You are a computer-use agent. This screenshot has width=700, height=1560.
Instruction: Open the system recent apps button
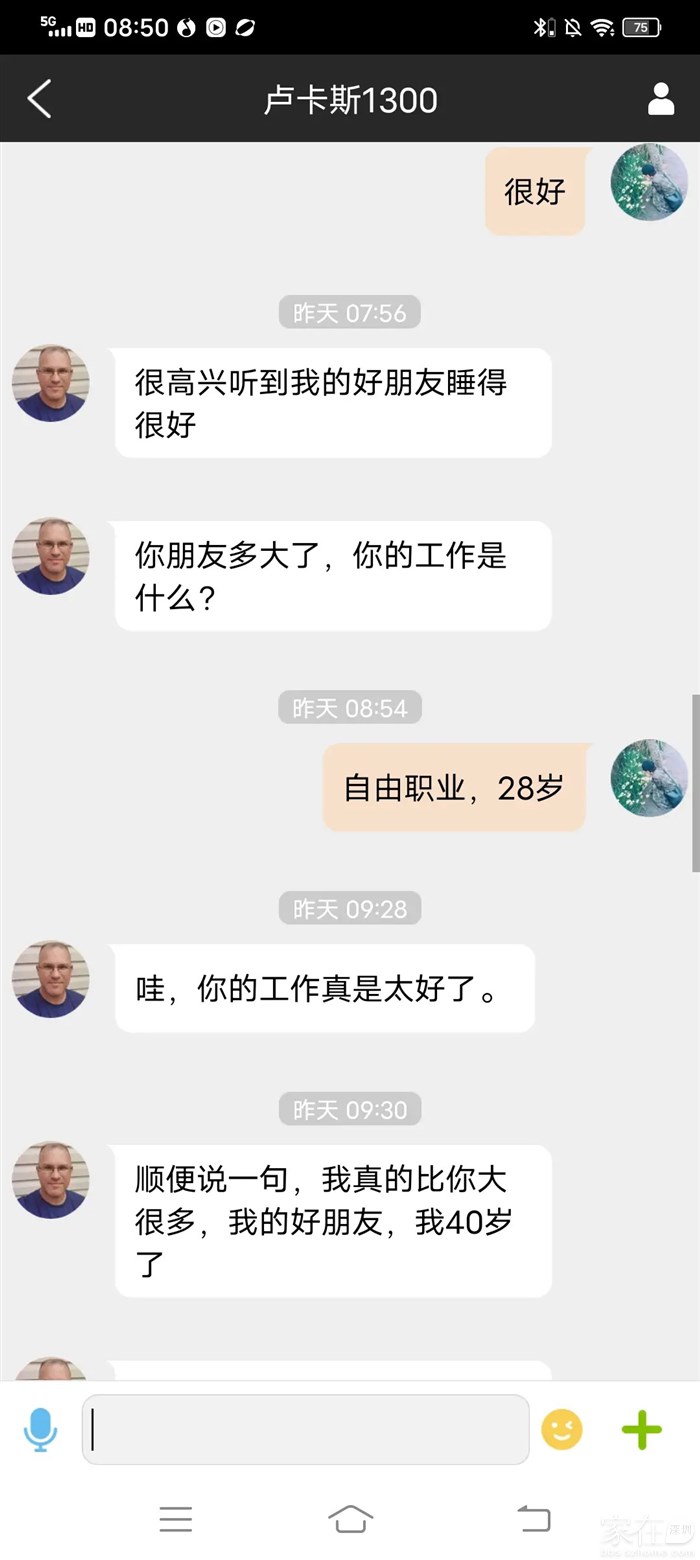pyautogui.click(x=176, y=1519)
